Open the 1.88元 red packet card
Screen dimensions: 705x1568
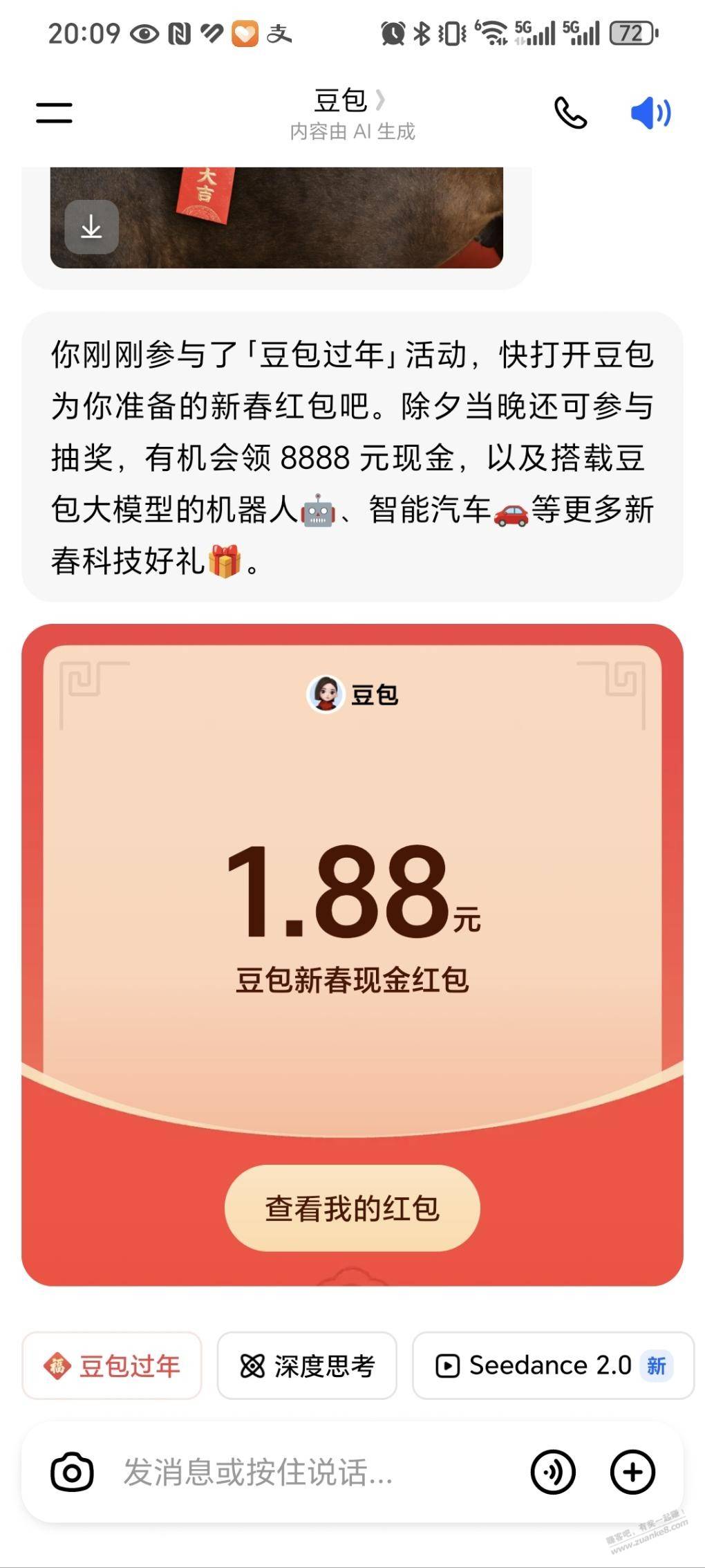pos(352,892)
